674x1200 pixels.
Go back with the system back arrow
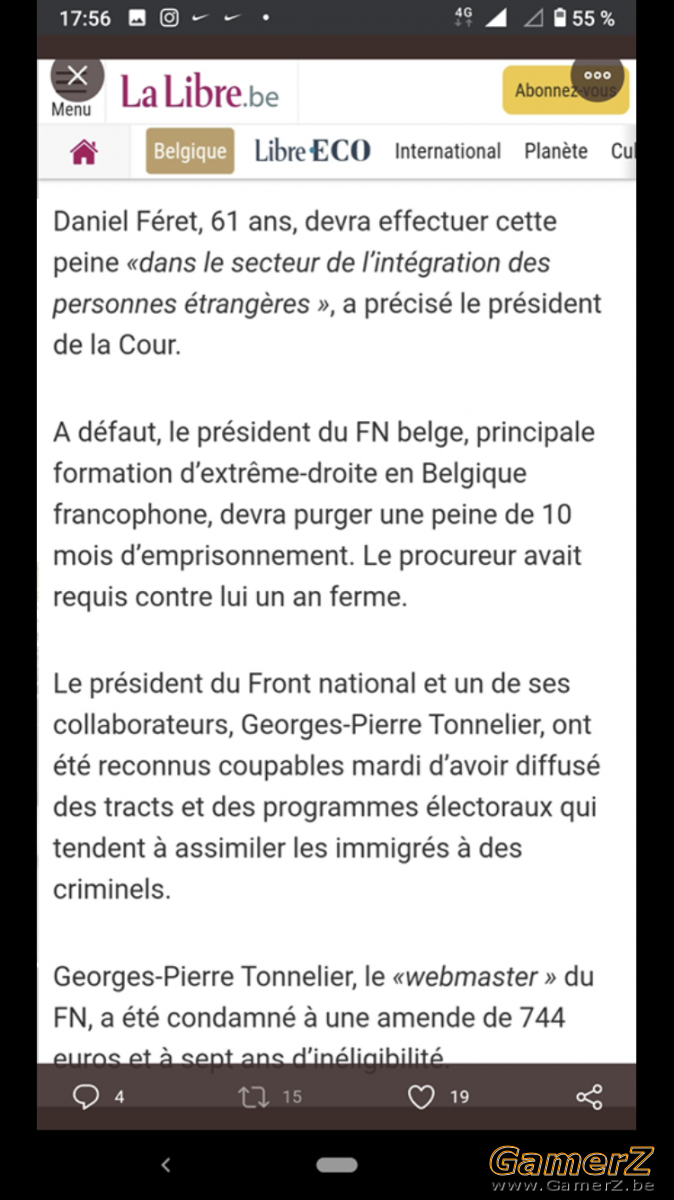[x=166, y=1164]
